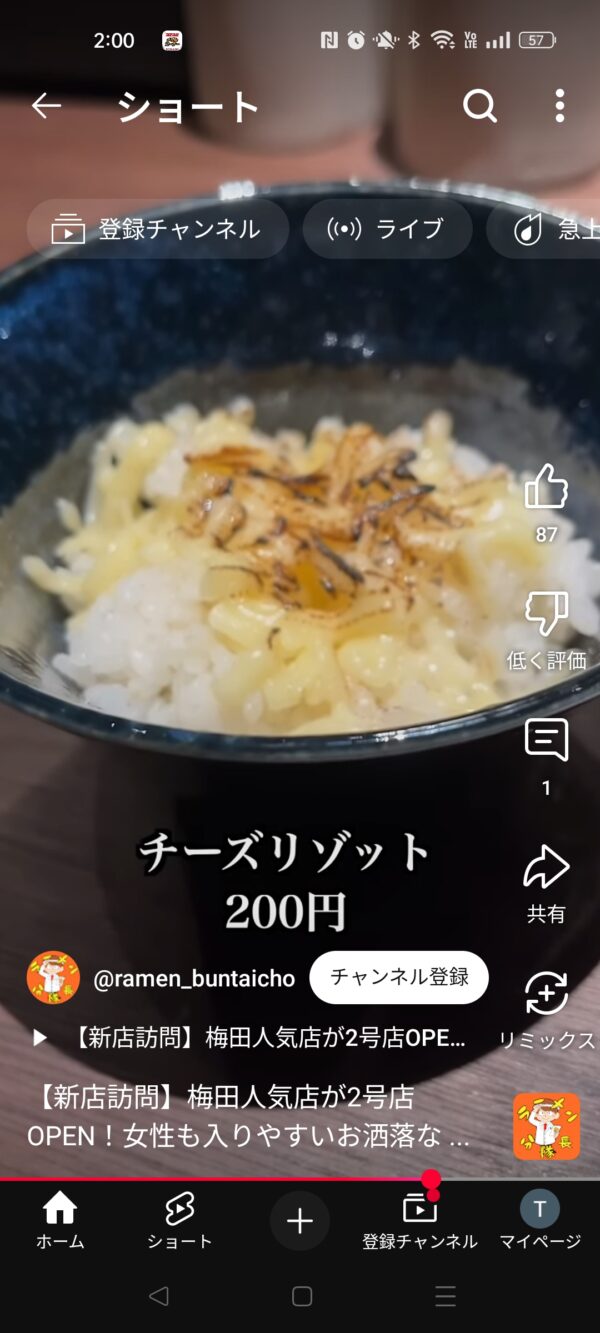Open the comments on this Short

coord(546,741)
